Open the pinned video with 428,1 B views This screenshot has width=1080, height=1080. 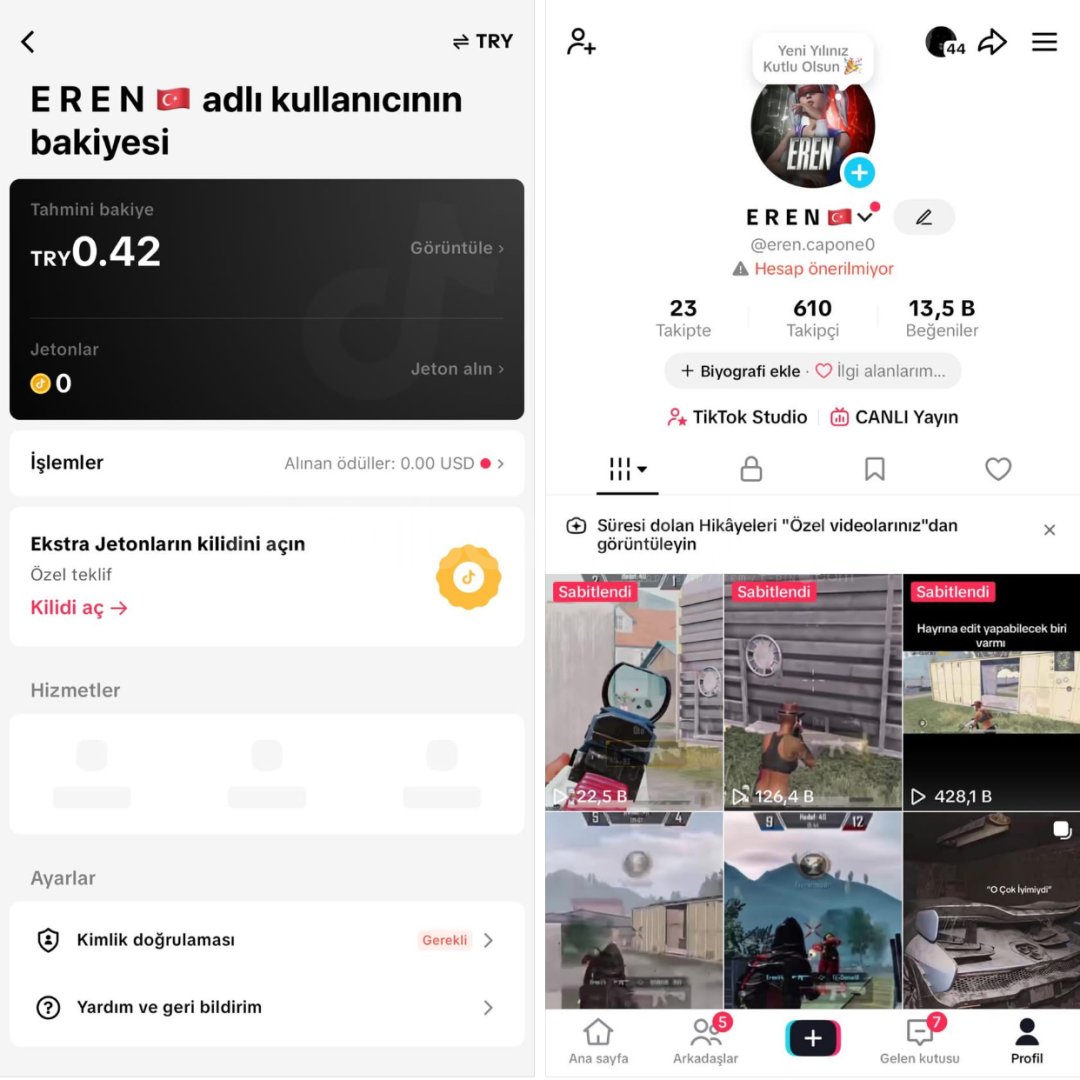991,692
